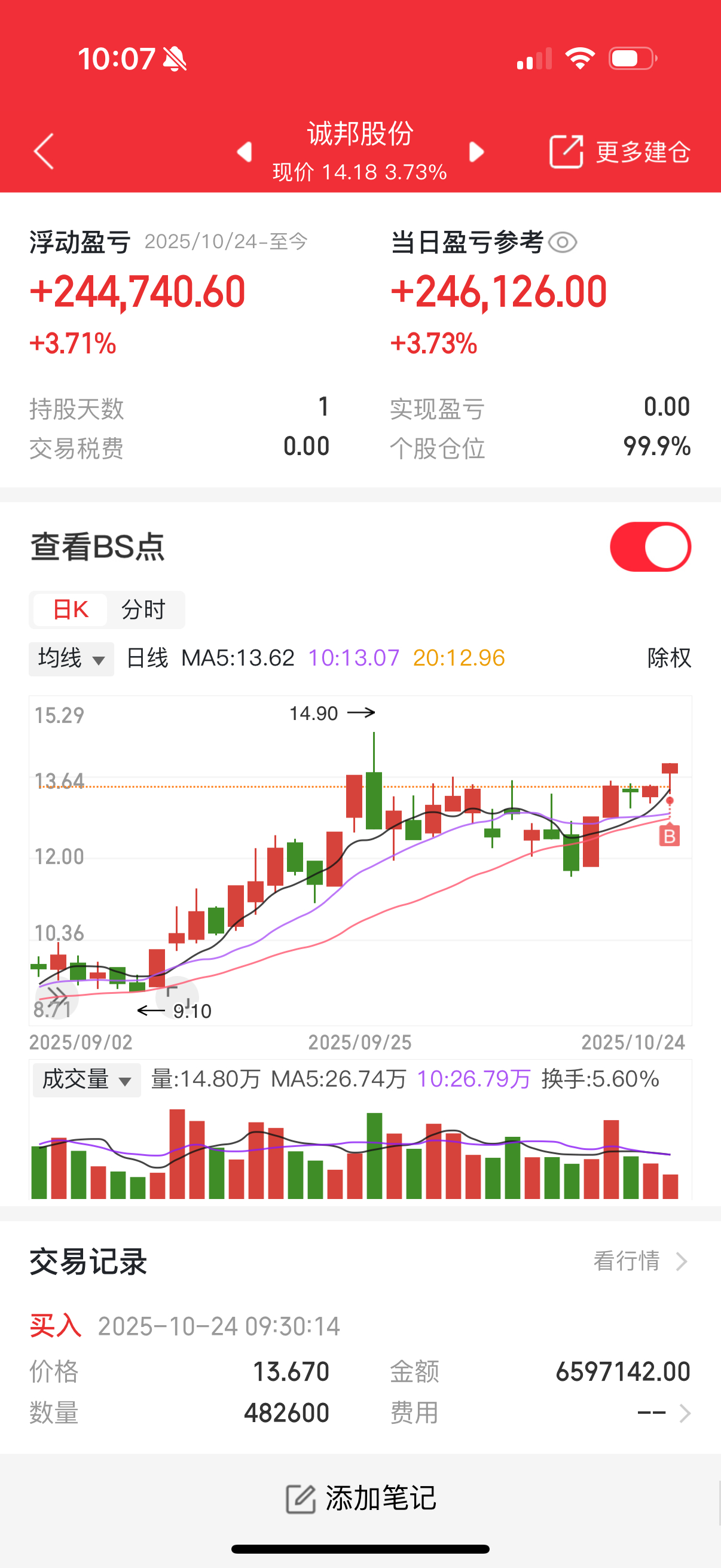Image resolution: width=721 pixels, height=1568 pixels.
Task: Tap the double-arrow chart scroll button
Action: pyautogui.click(x=57, y=996)
